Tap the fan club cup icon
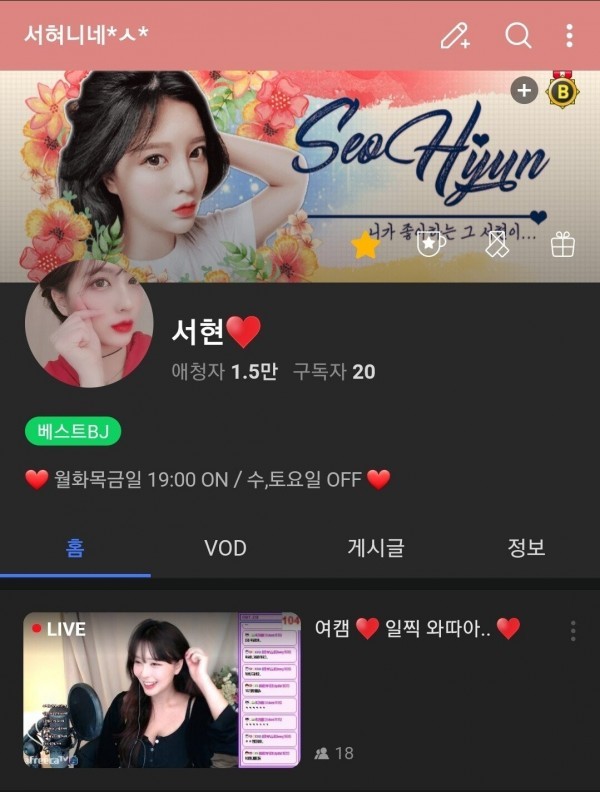This screenshot has height=792, width=600. (x=430, y=244)
